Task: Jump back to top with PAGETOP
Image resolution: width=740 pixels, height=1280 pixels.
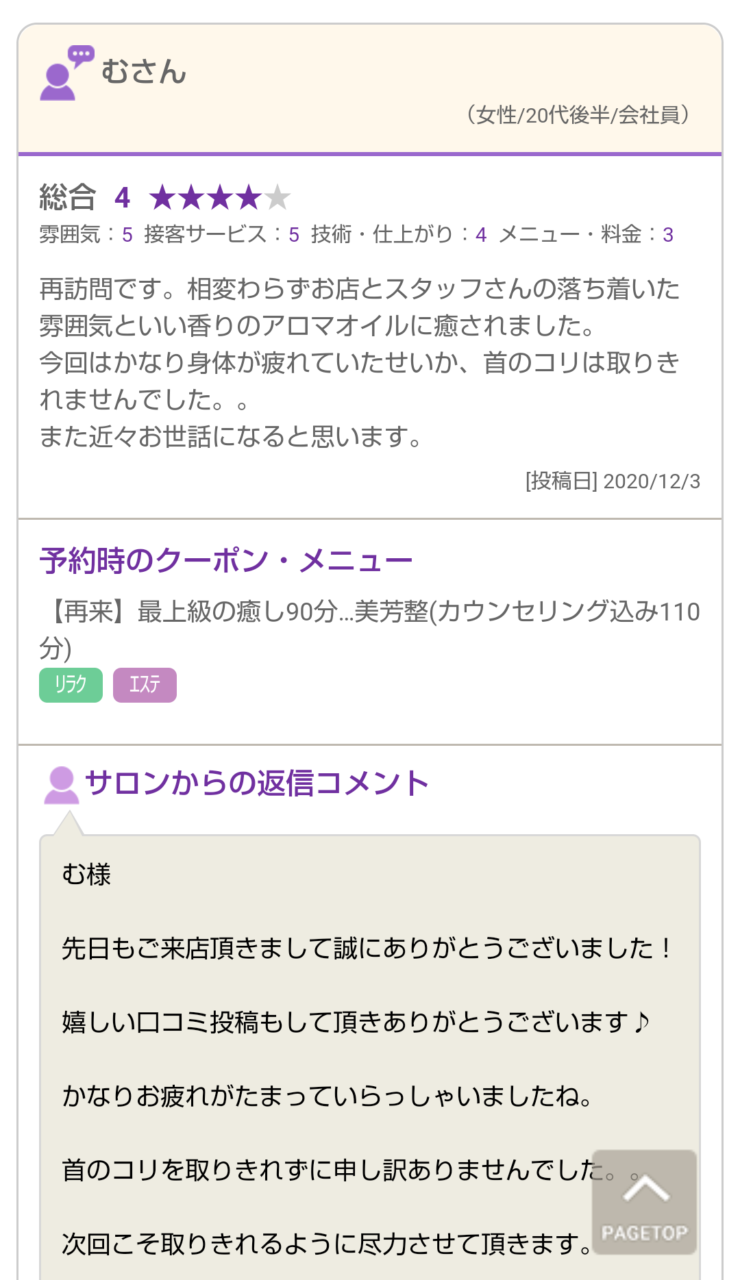Action: [644, 1202]
